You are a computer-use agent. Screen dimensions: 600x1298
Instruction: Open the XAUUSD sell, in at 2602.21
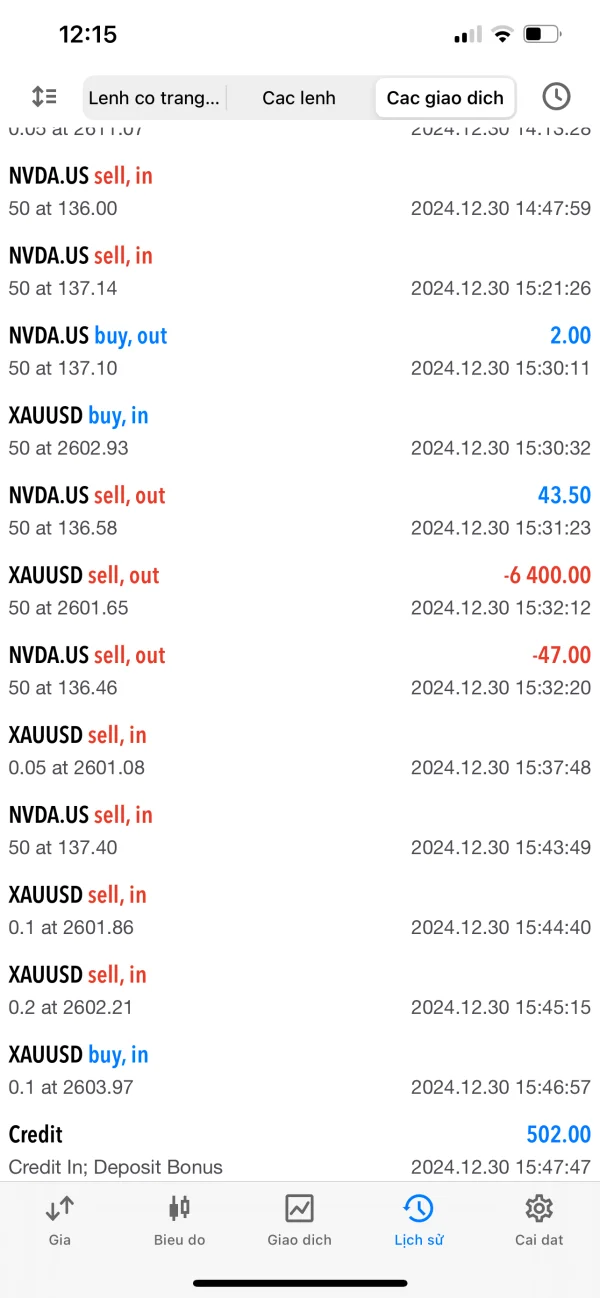tap(299, 990)
